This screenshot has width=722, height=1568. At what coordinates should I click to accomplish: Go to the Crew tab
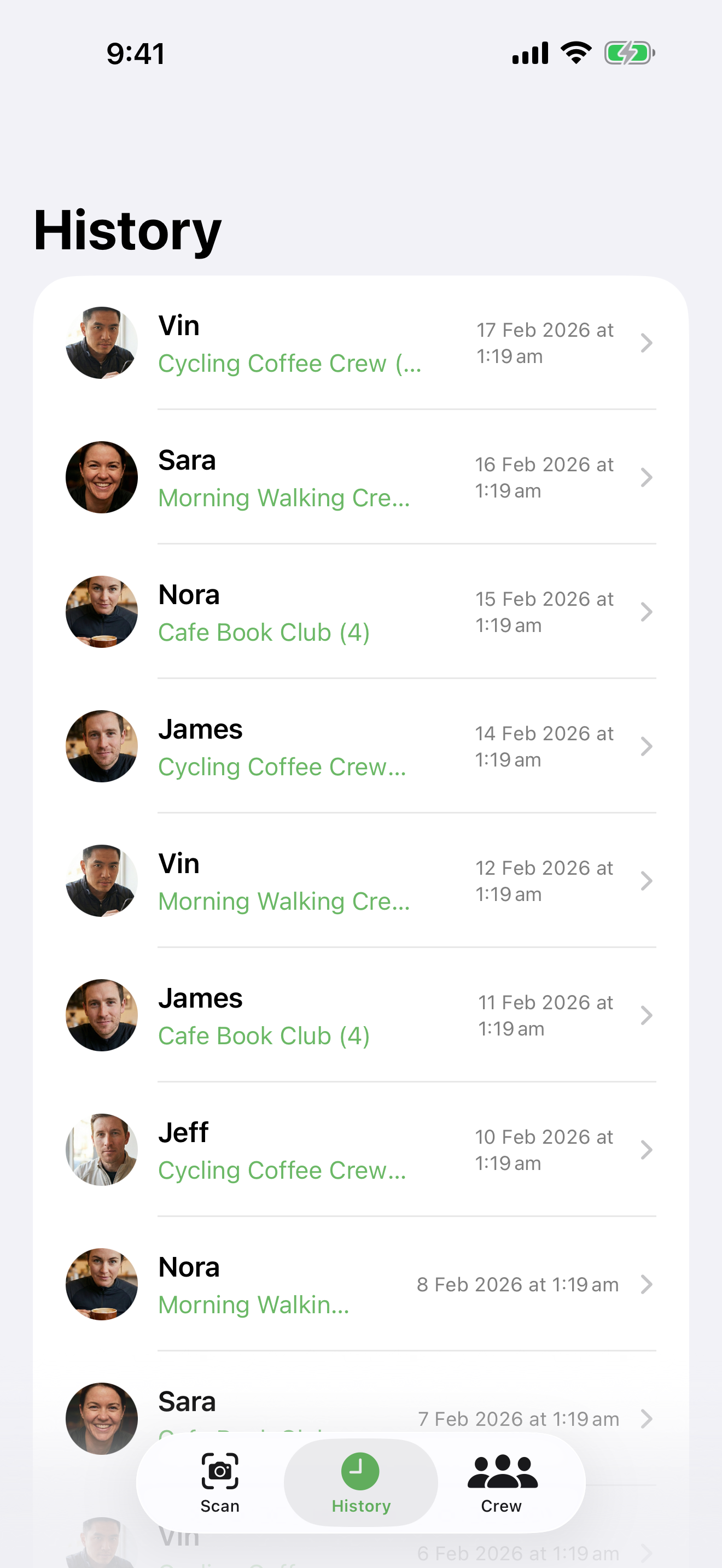coord(502,1483)
